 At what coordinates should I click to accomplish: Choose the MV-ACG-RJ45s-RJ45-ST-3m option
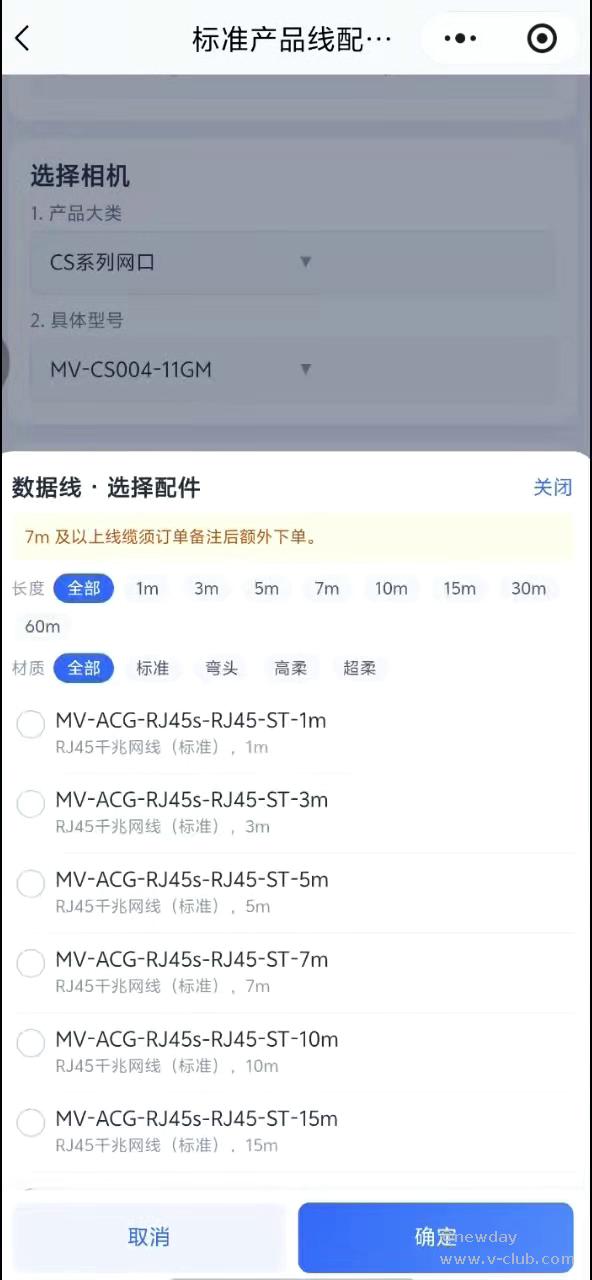tap(296, 813)
